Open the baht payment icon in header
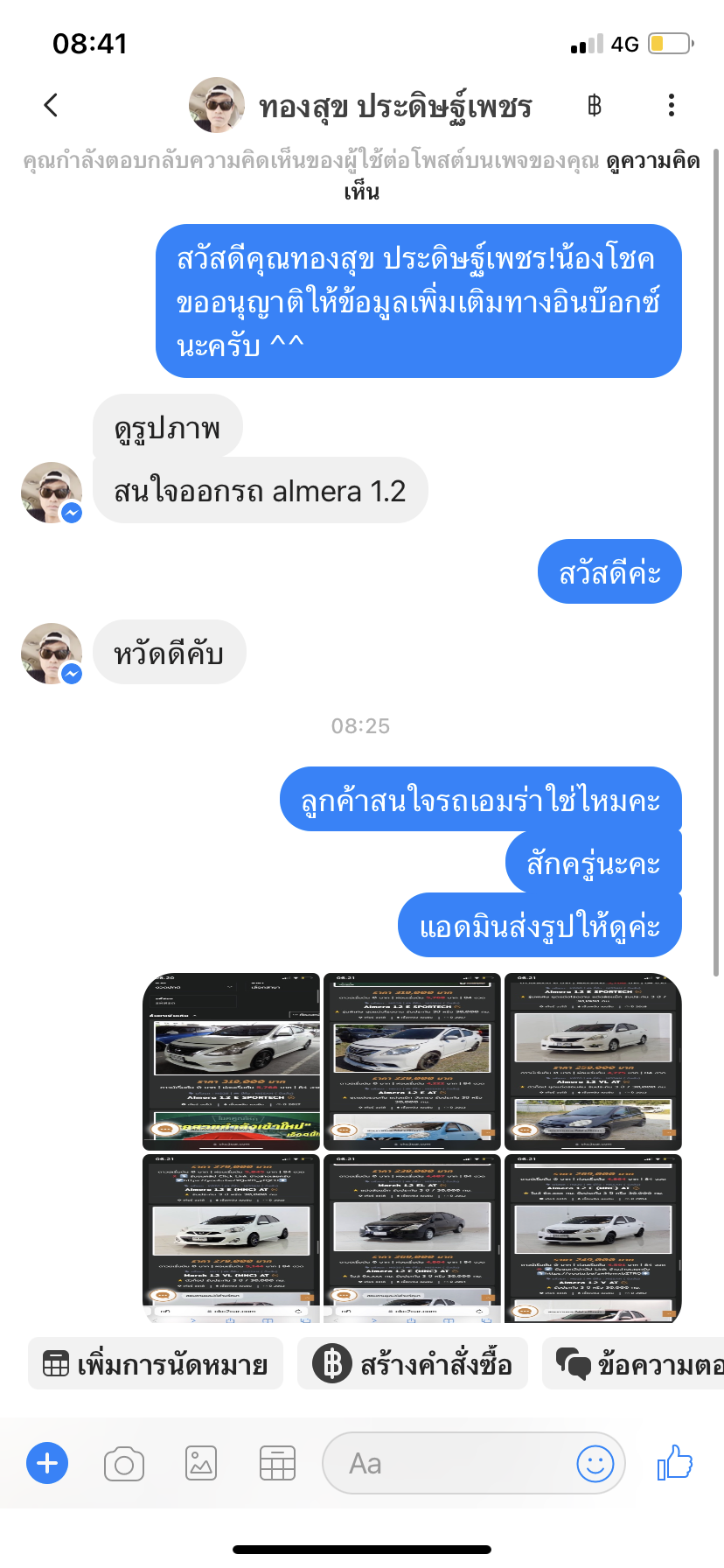 click(x=595, y=106)
